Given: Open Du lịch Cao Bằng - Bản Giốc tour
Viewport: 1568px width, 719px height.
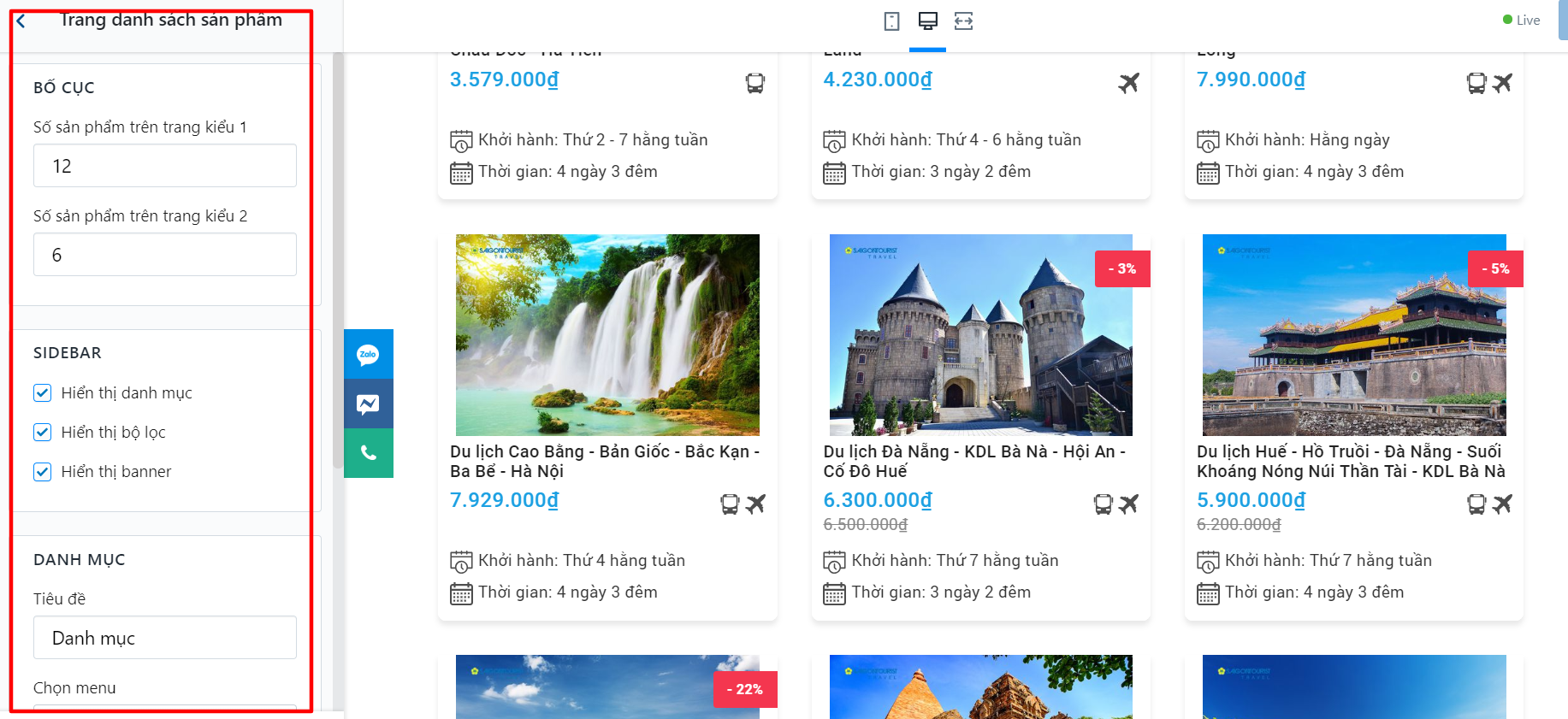Looking at the screenshot, I should 604,461.
